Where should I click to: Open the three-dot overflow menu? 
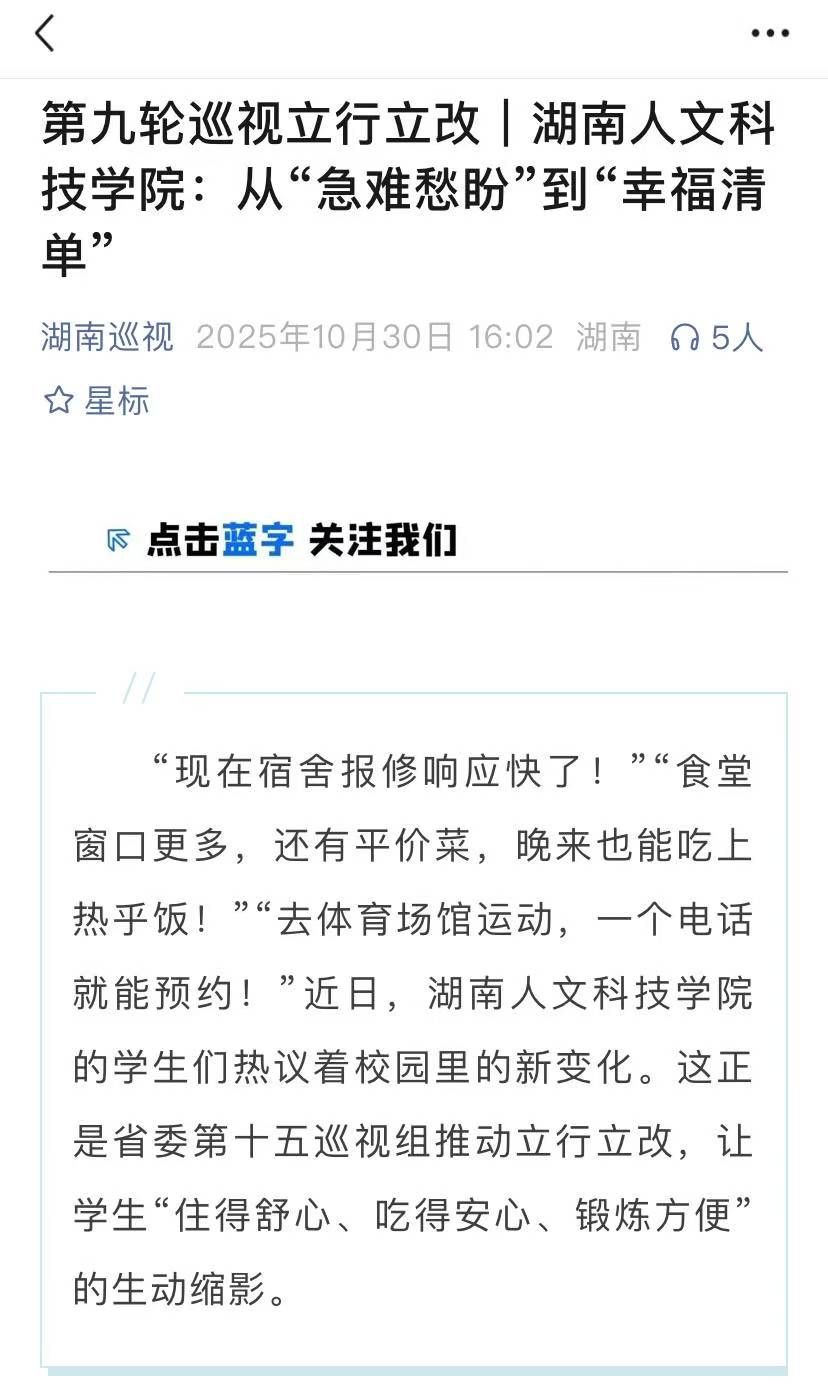769,34
